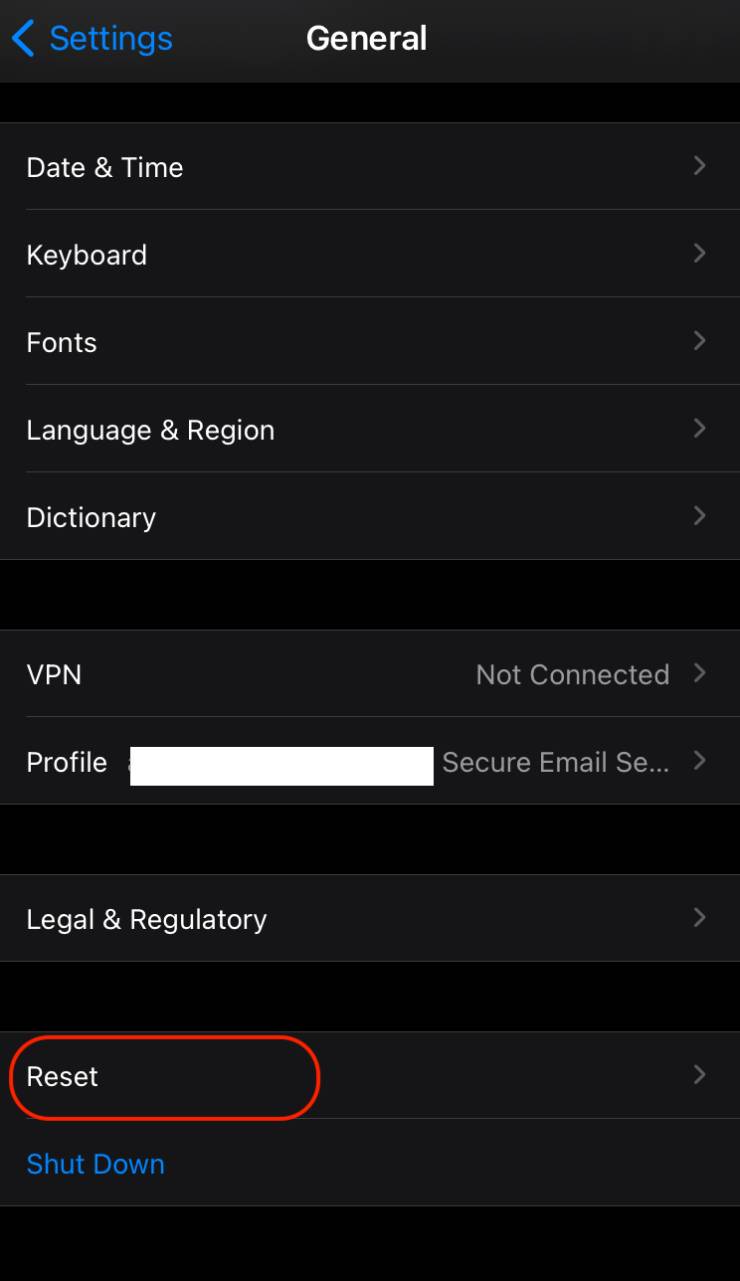740x1281 pixels.
Task: Open the Reset menu
Action: 63,1077
